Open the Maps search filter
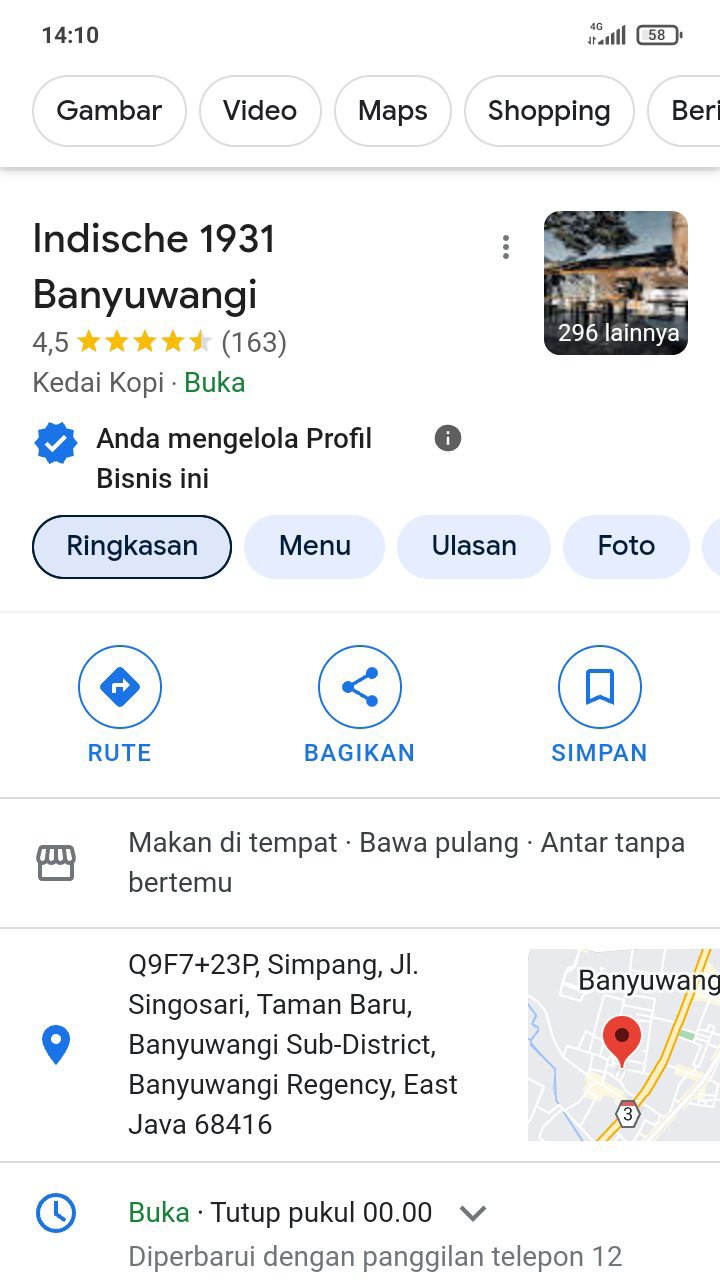The image size is (720, 1280). (393, 111)
